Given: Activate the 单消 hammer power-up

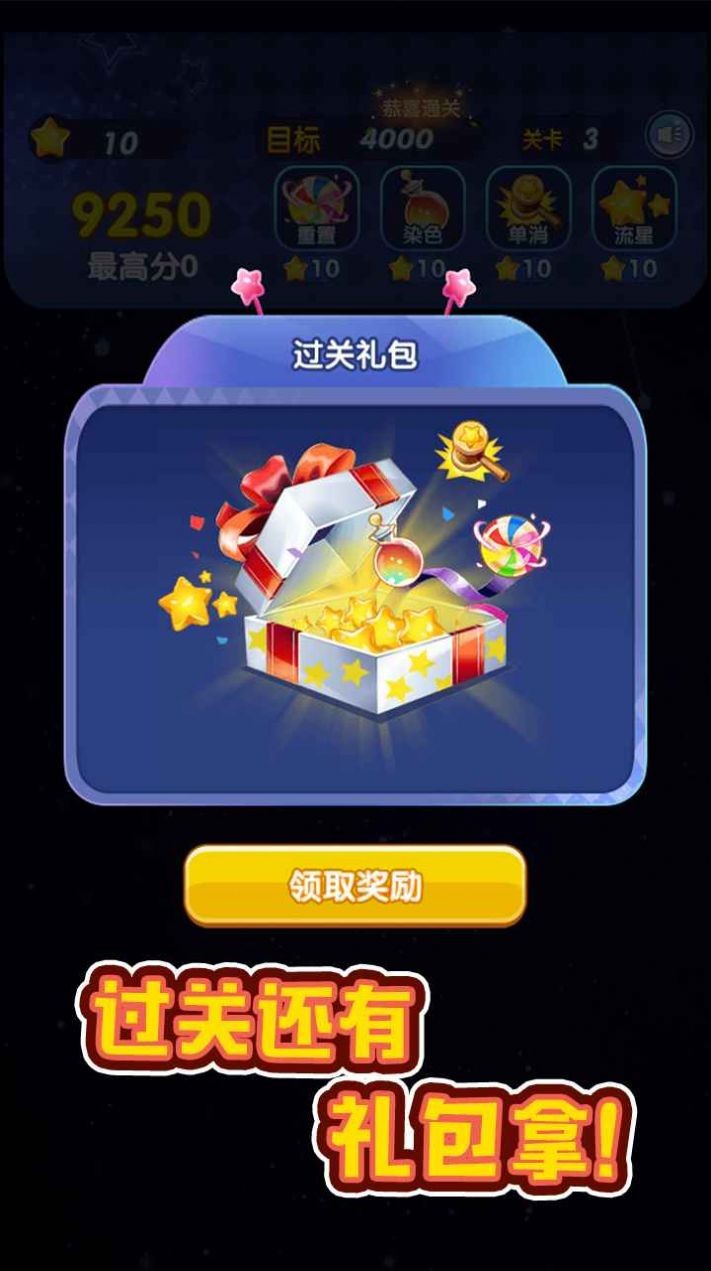Looking at the screenshot, I should 528,208.
